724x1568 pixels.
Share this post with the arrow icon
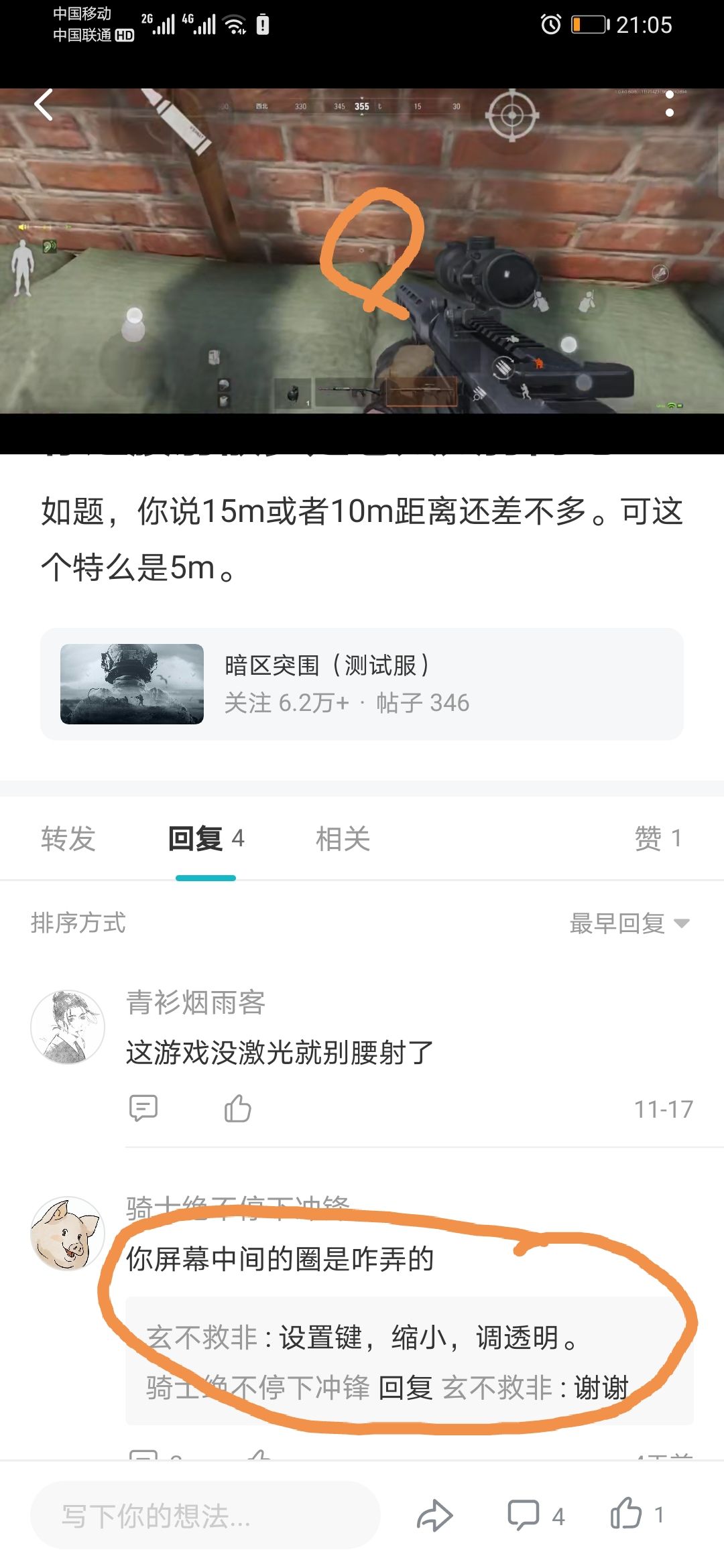[x=435, y=1515]
